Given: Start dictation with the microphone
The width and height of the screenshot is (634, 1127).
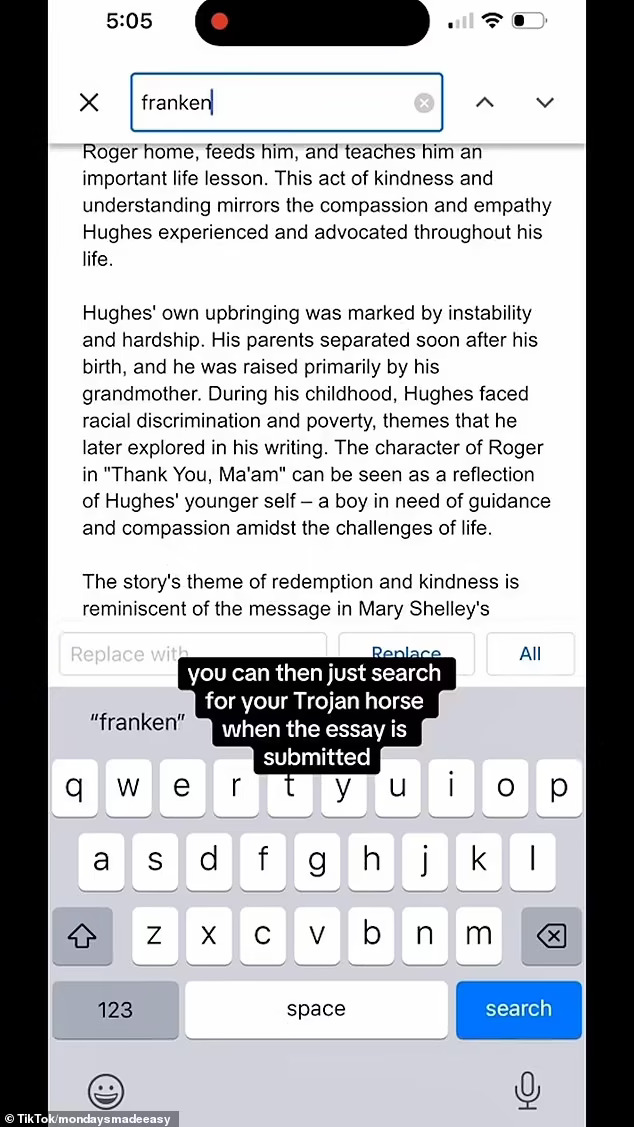Looking at the screenshot, I should coord(528,1091).
